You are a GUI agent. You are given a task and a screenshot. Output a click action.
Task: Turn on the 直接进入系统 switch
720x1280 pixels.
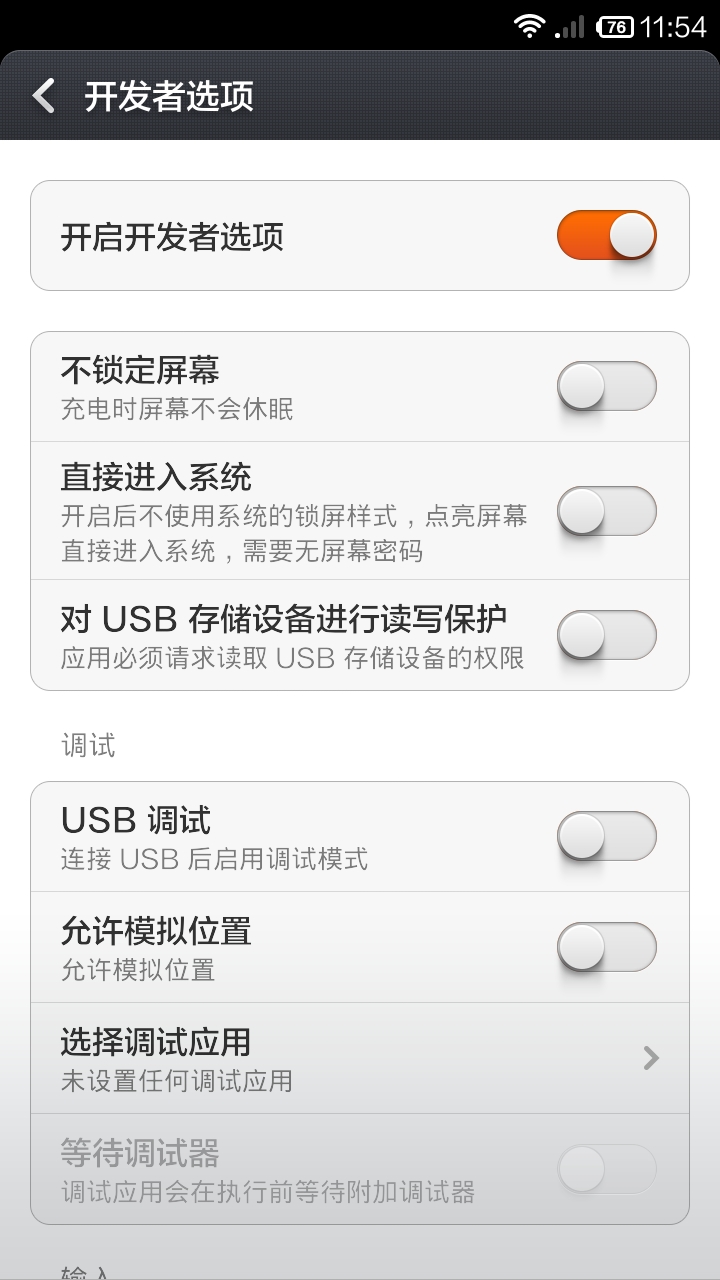click(x=605, y=510)
